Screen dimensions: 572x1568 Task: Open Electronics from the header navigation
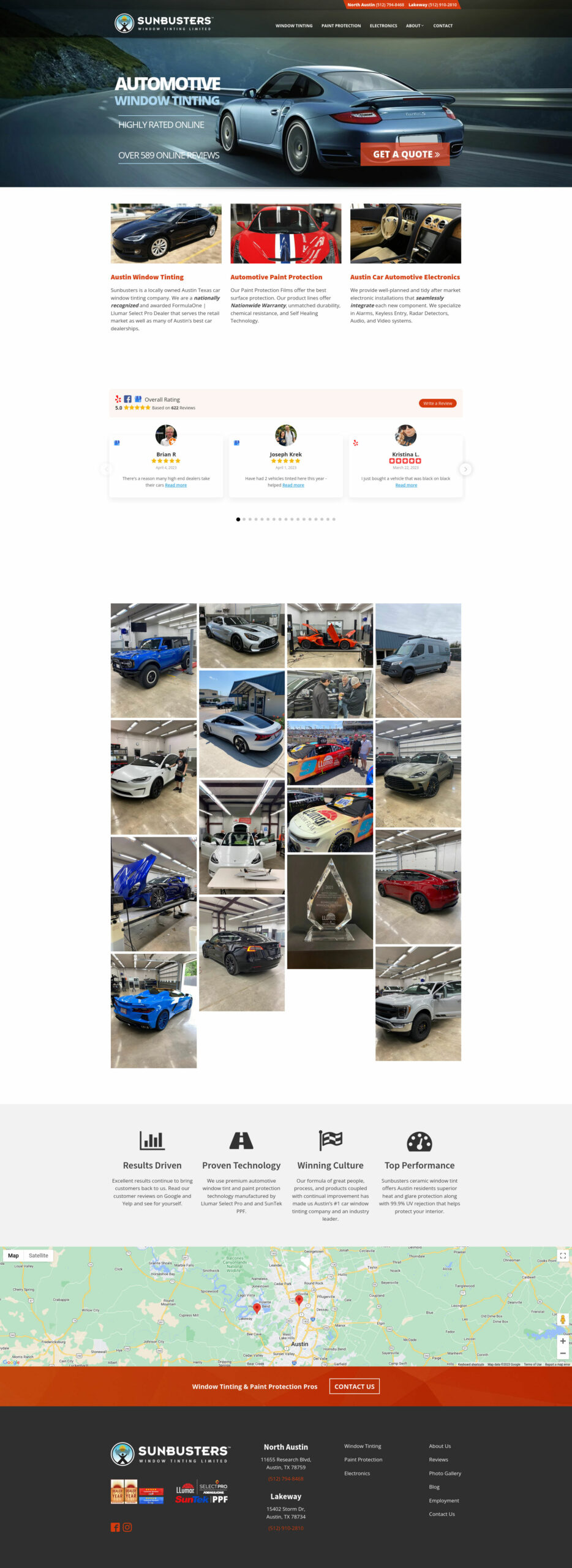click(x=383, y=26)
